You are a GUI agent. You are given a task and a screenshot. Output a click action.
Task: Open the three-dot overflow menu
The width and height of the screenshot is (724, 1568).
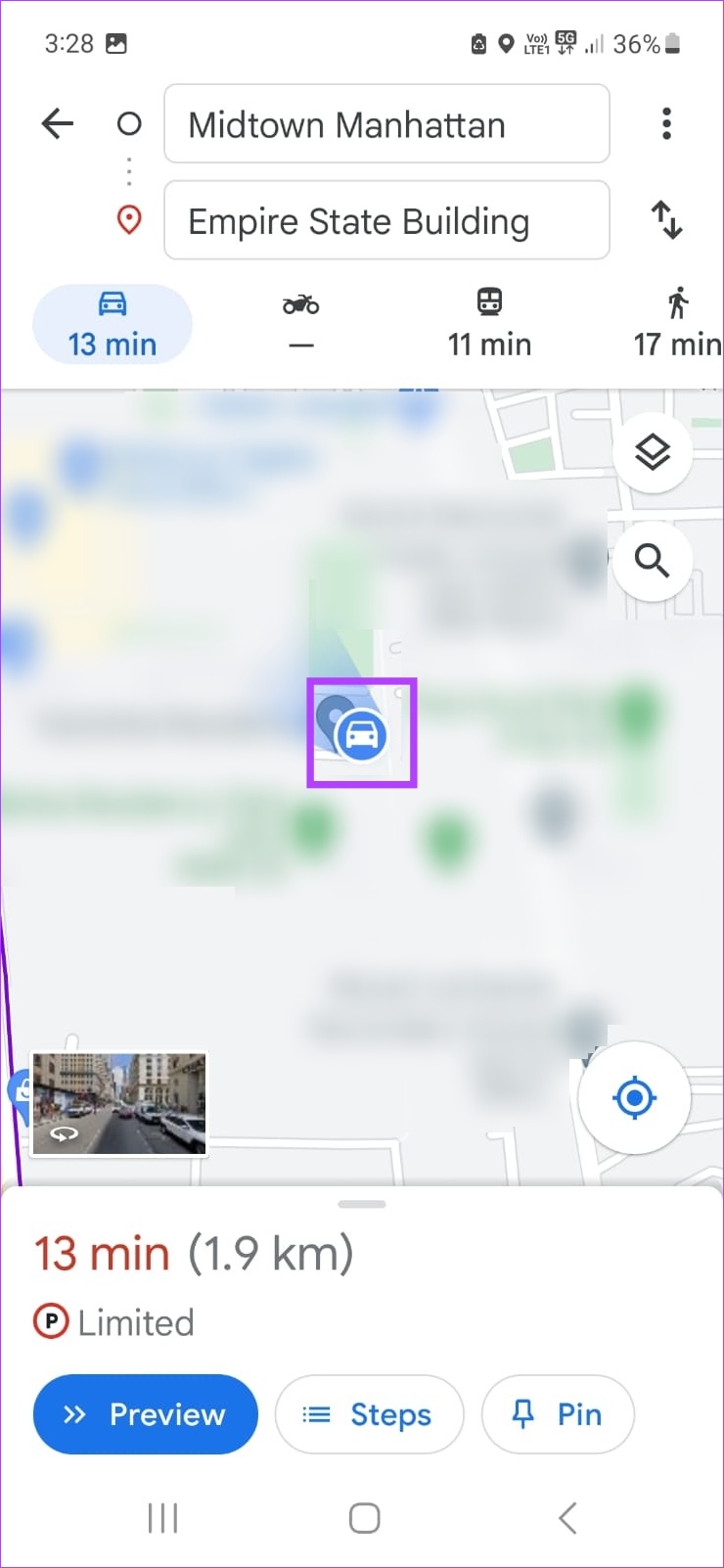tap(666, 123)
